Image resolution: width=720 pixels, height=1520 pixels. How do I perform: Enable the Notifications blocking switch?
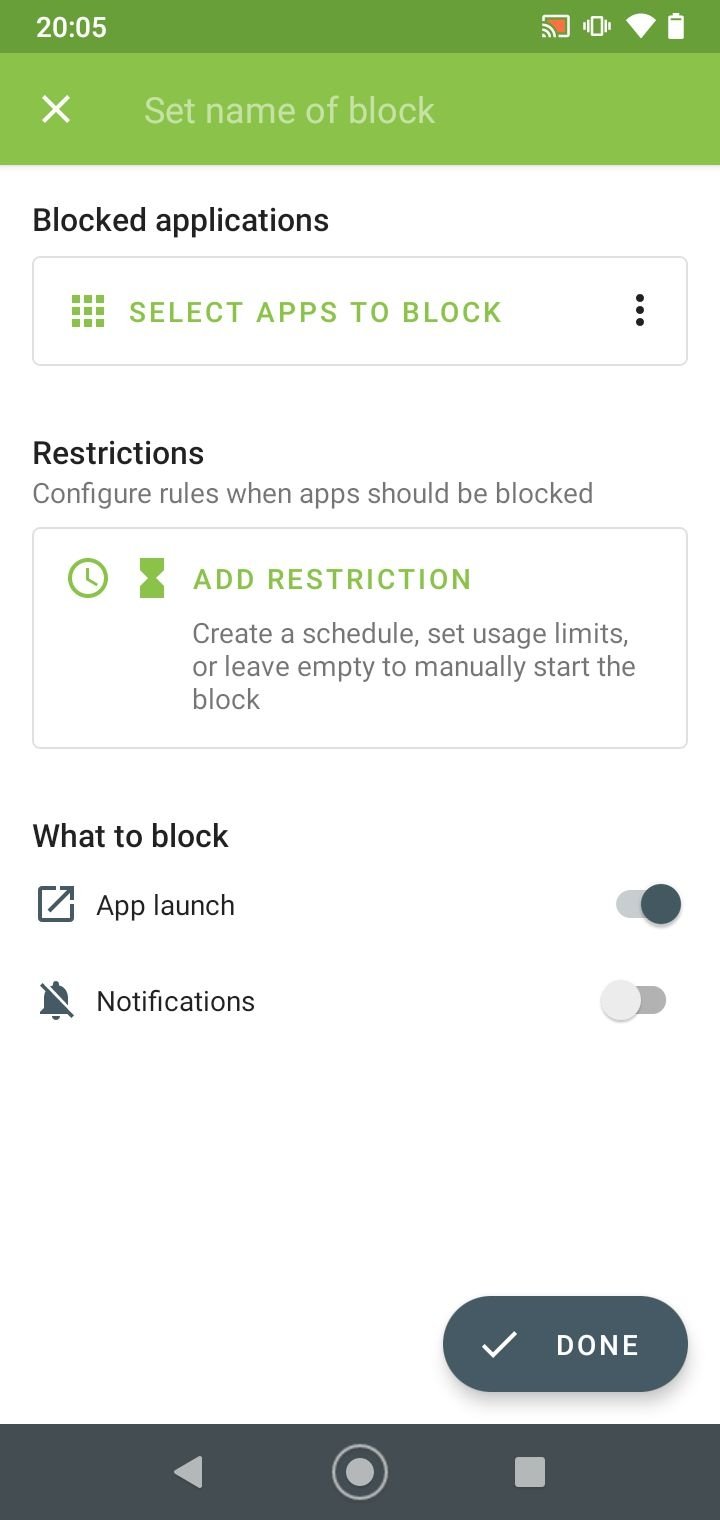(x=634, y=1001)
